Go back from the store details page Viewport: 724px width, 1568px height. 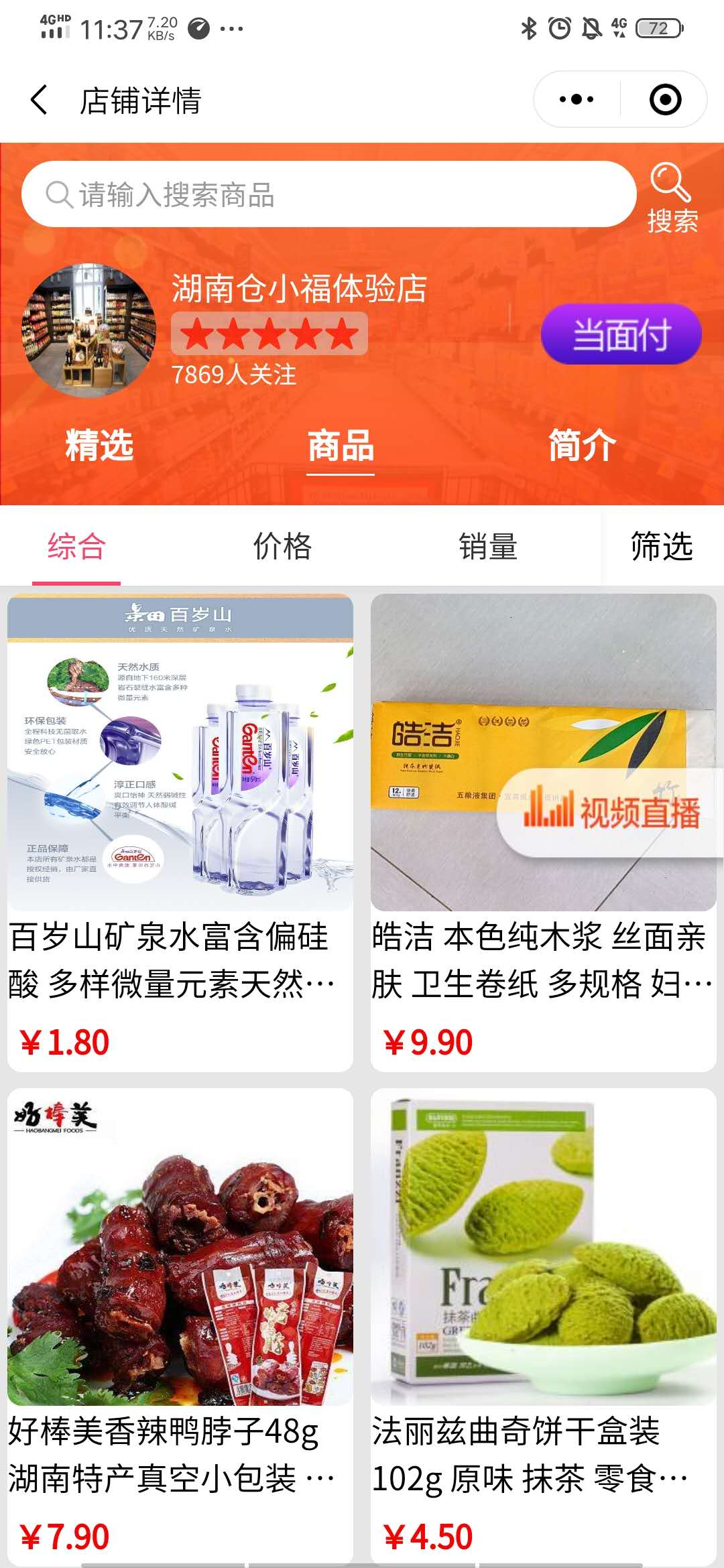click(40, 101)
